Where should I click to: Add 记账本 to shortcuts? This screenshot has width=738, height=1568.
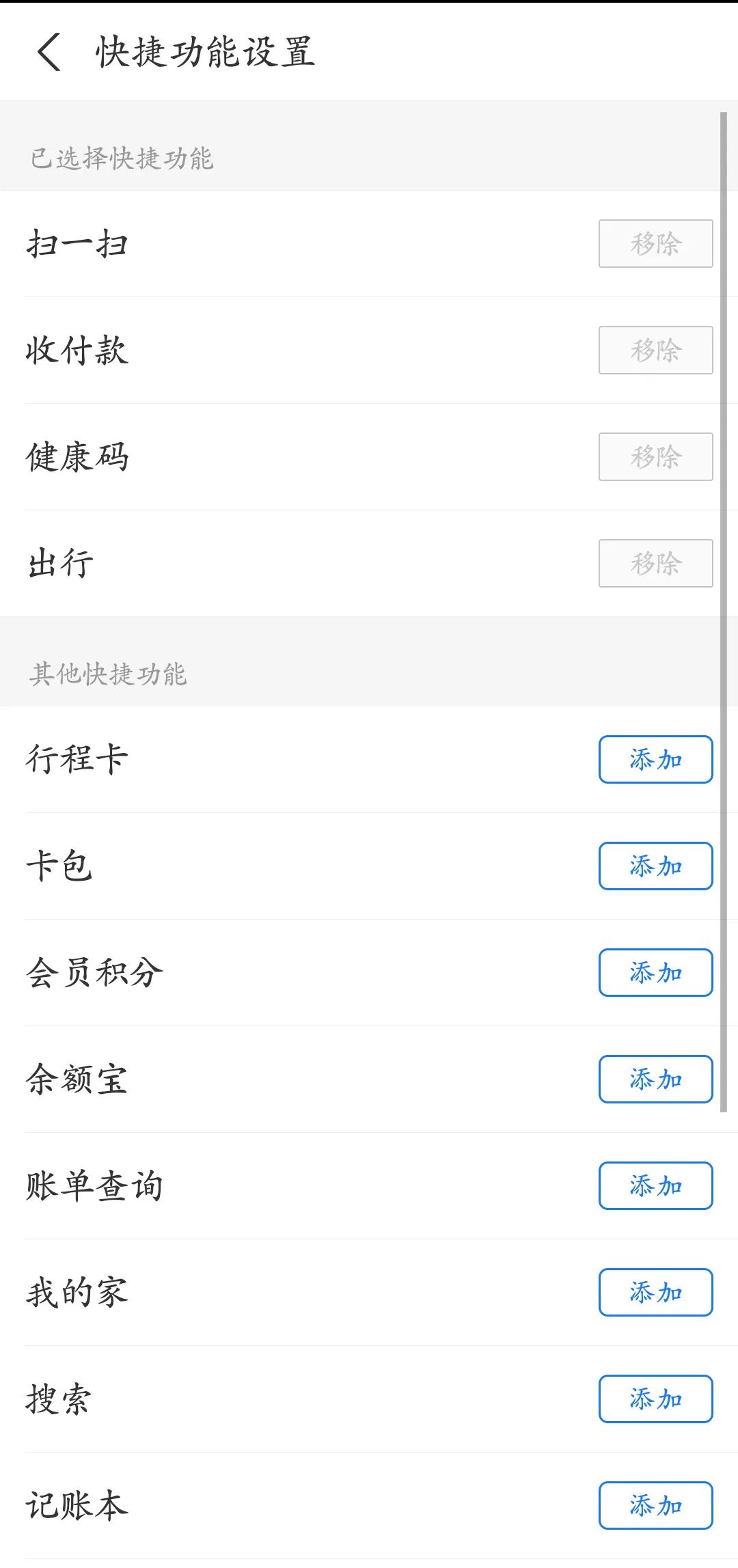(x=655, y=1505)
